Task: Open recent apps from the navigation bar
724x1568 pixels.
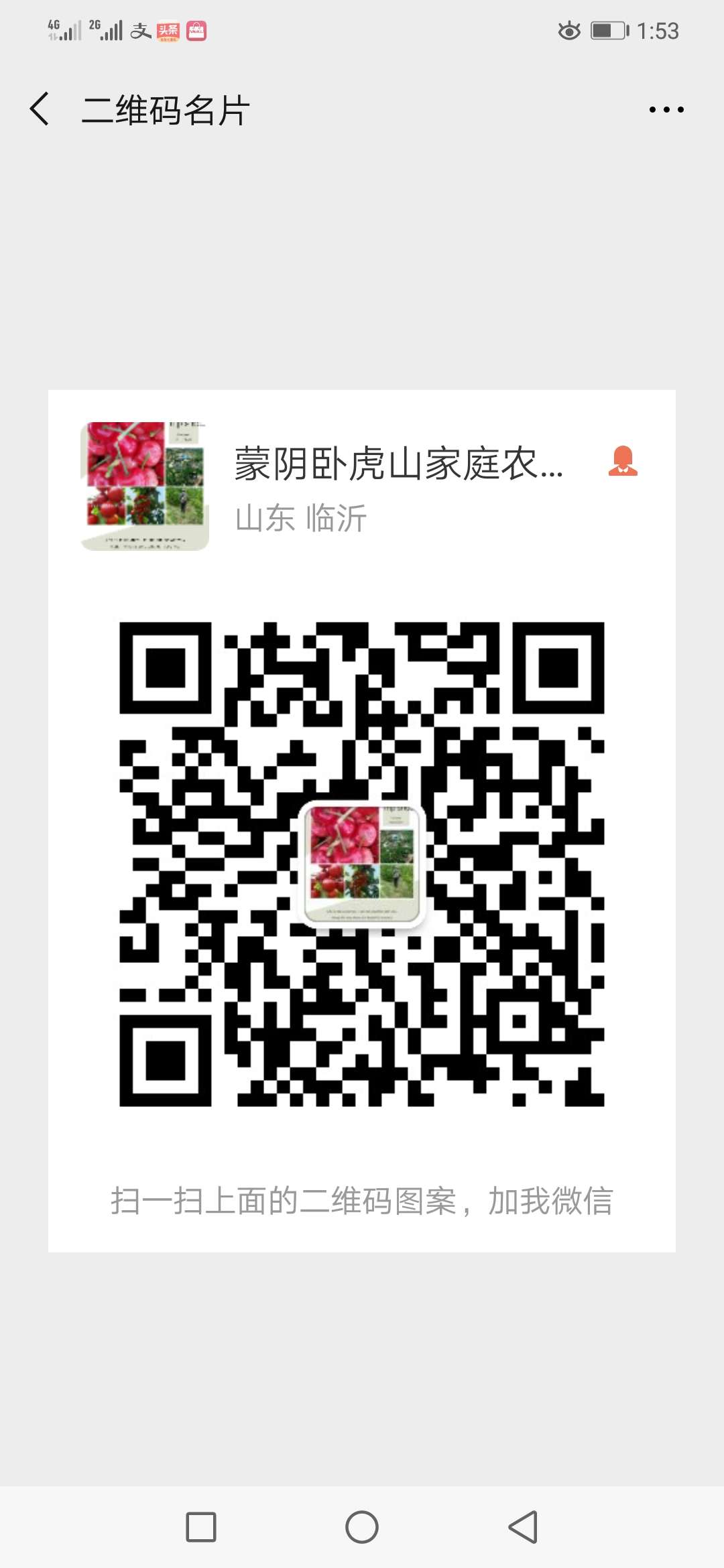Action: coord(201,1527)
